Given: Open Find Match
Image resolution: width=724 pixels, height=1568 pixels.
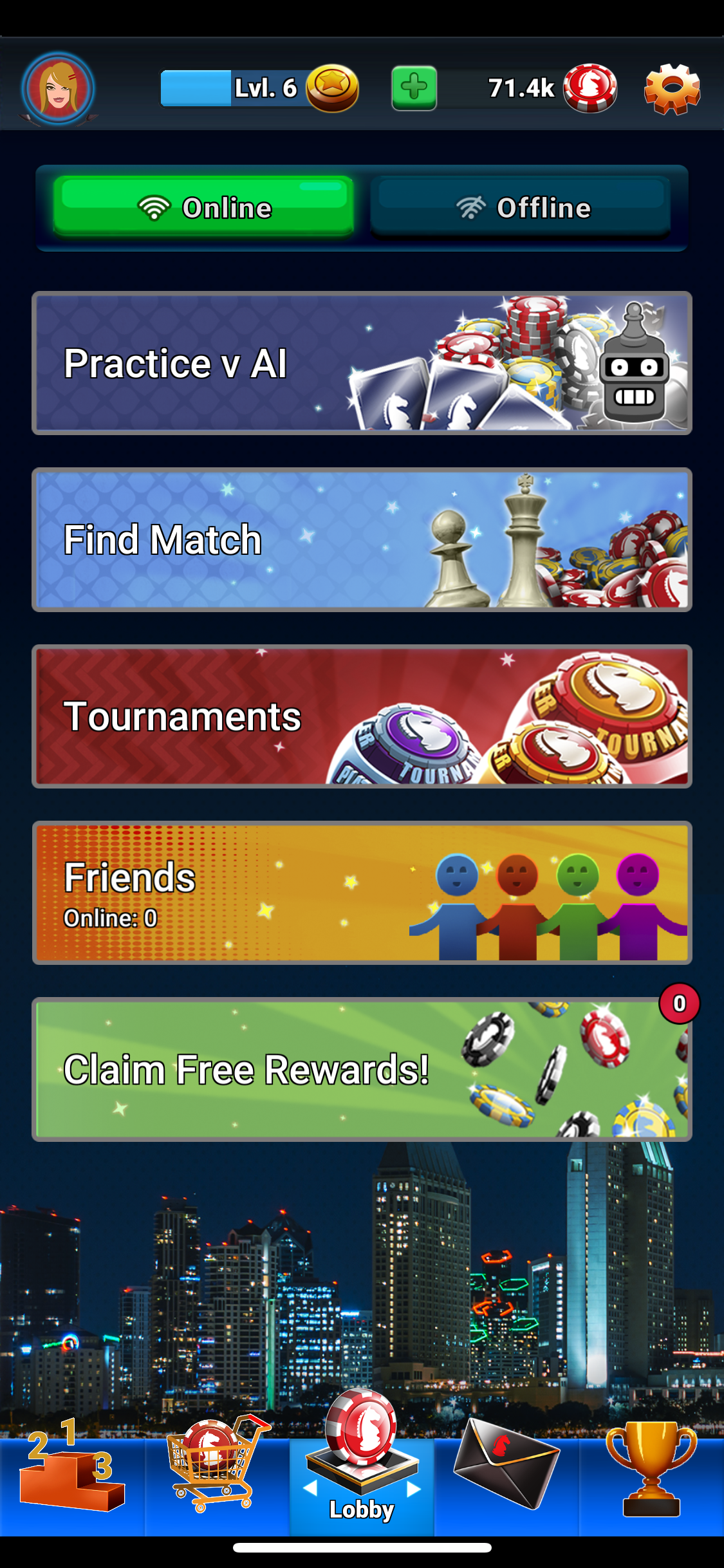Looking at the screenshot, I should (362, 539).
